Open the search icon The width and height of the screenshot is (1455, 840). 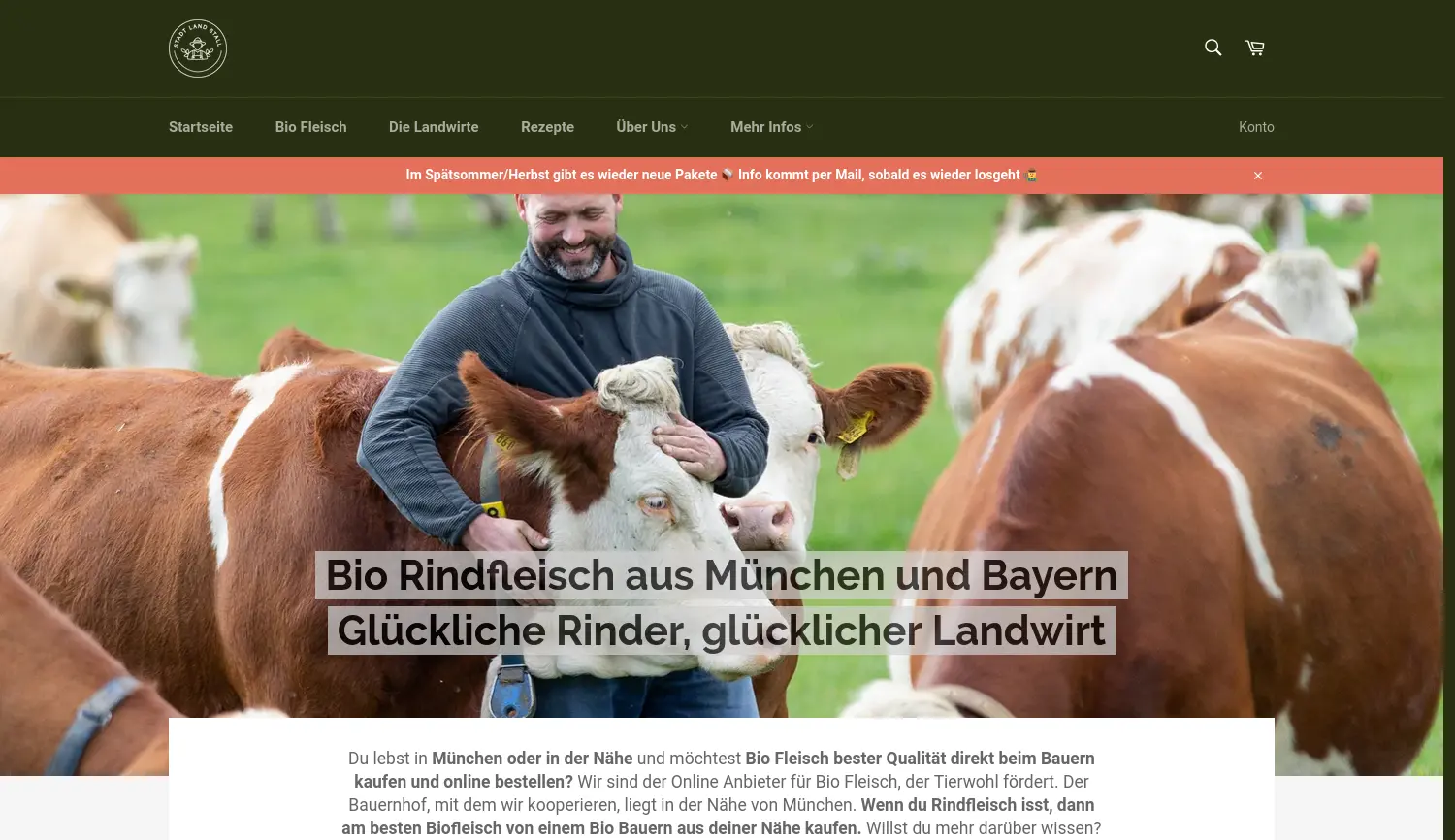pyautogui.click(x=1212, y=48)
